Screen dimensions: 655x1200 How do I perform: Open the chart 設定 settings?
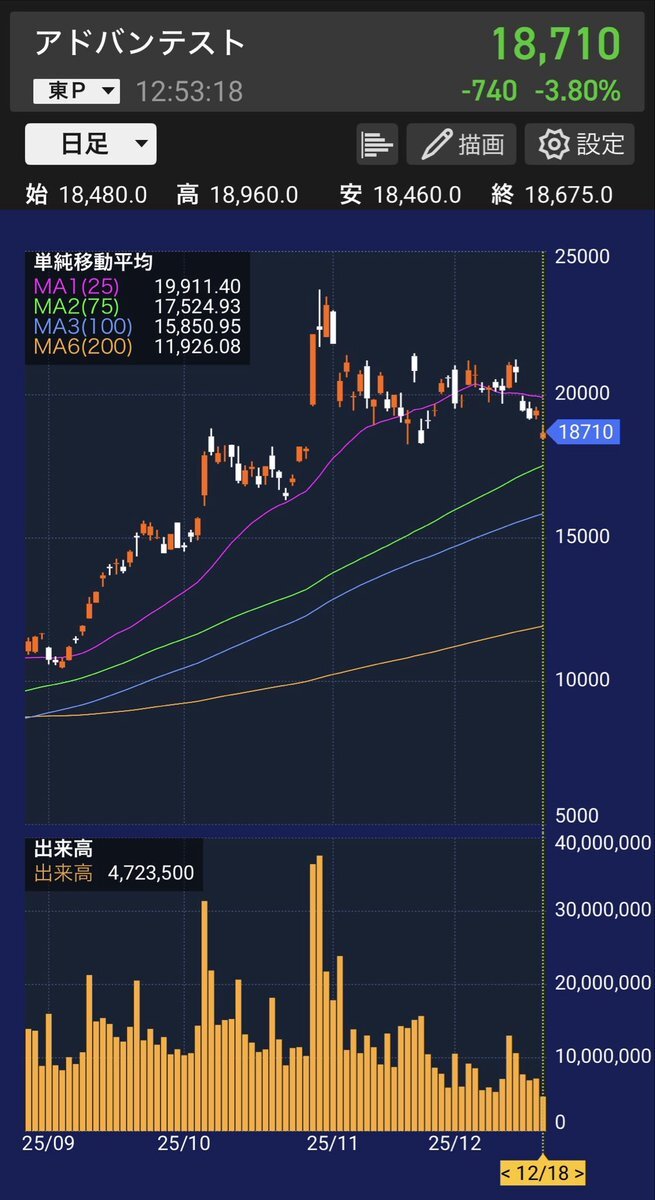point(580,144)
